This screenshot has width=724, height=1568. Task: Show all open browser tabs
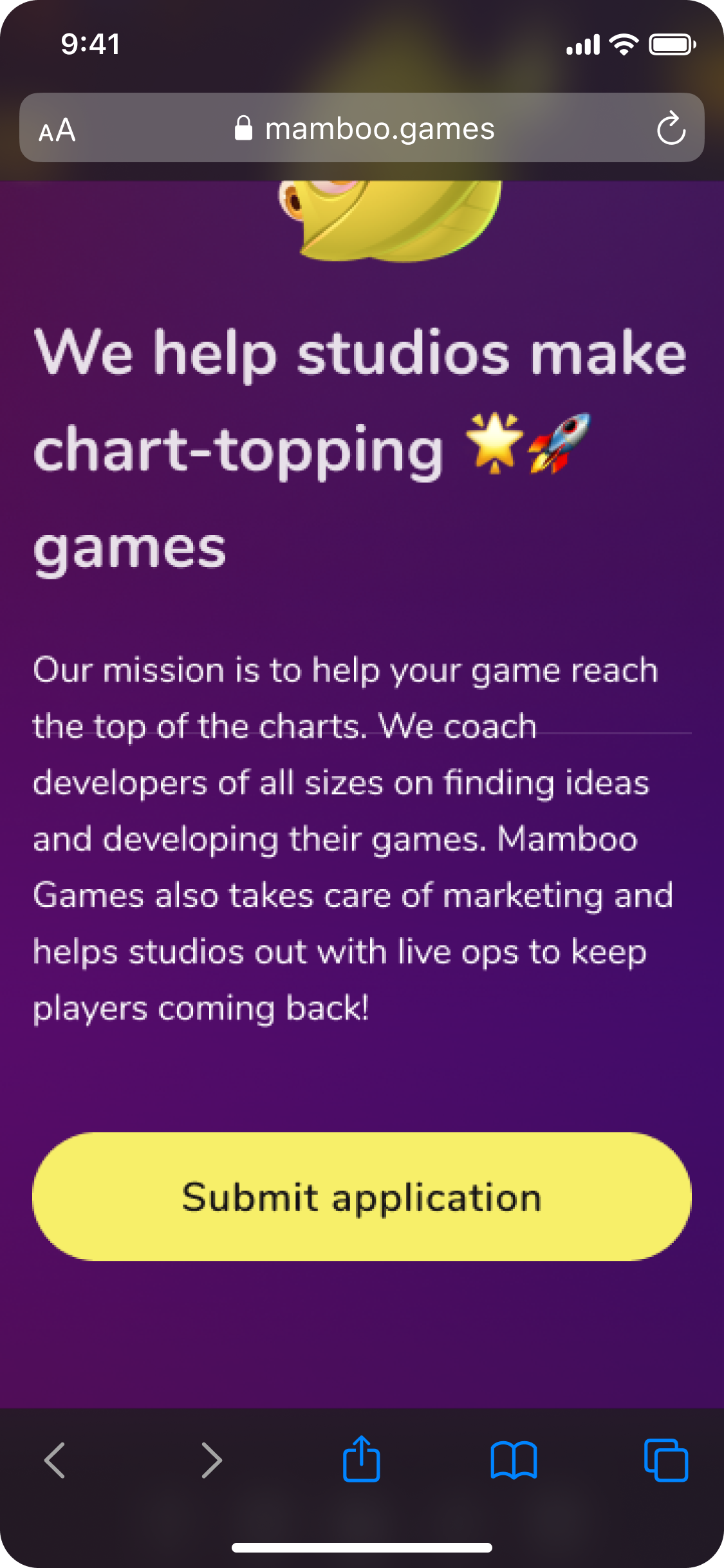pyautogui.click(x=665, y=1460)
